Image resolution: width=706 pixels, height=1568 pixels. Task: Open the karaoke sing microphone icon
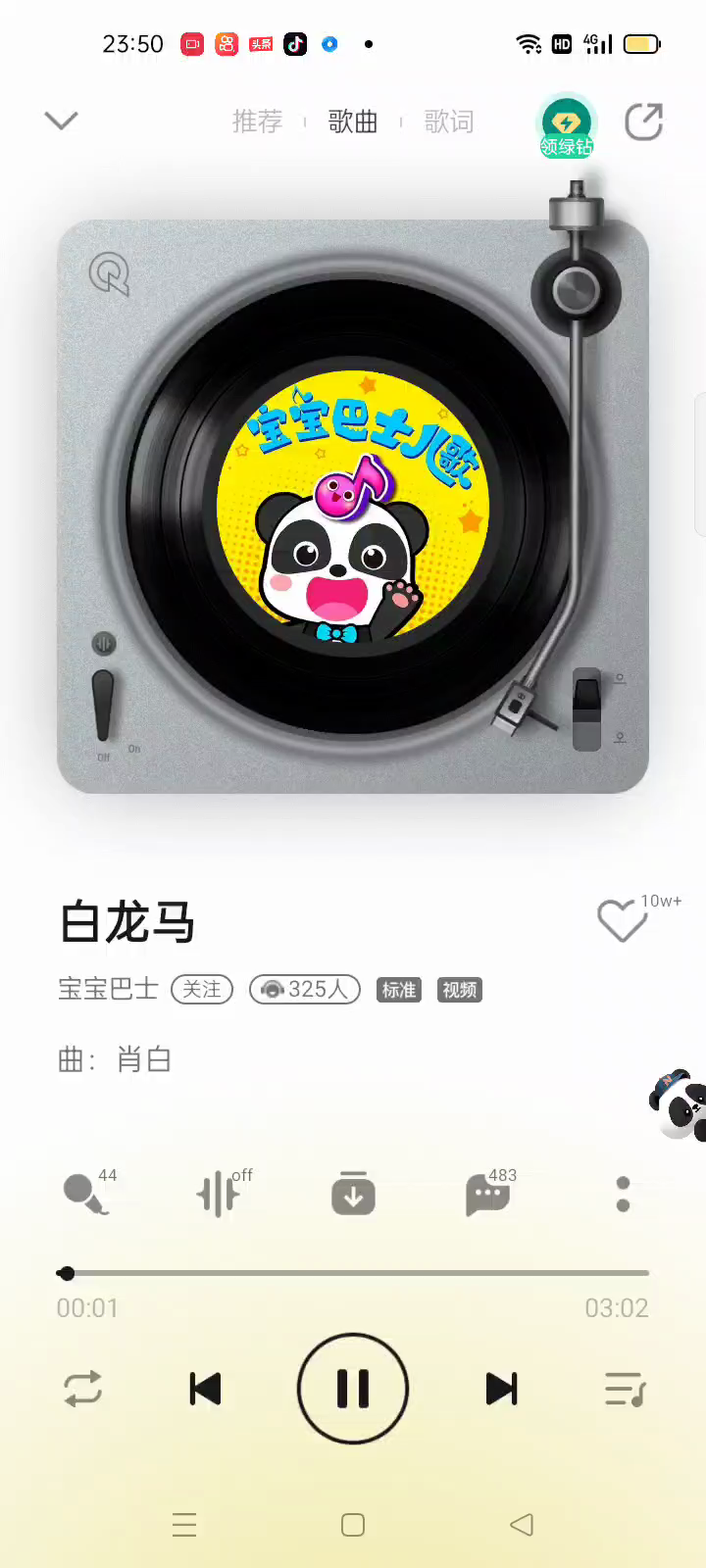[85, 1194]
